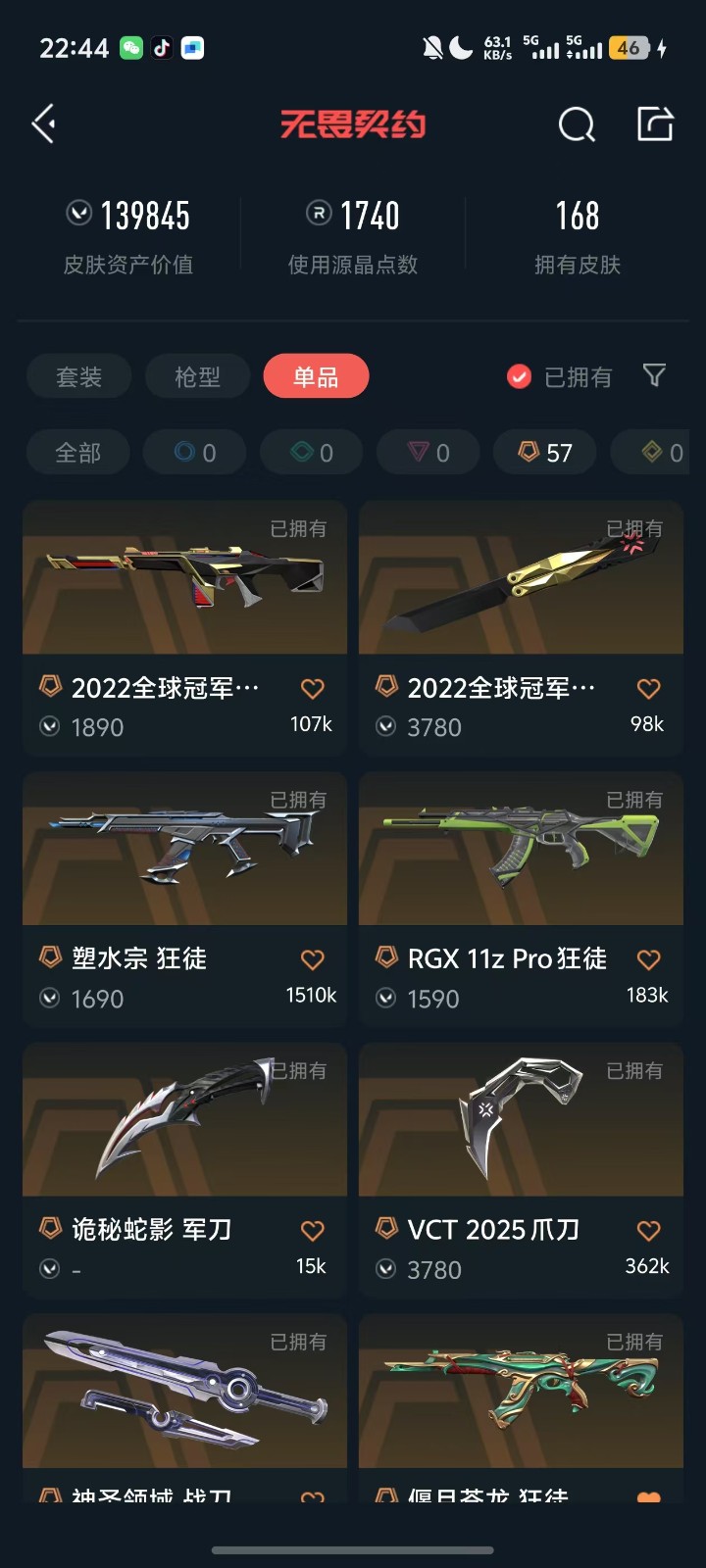Viewport: 706px width, 1568px height.
Task: Select the 单品 tab
Action: (x=316, y=377)
